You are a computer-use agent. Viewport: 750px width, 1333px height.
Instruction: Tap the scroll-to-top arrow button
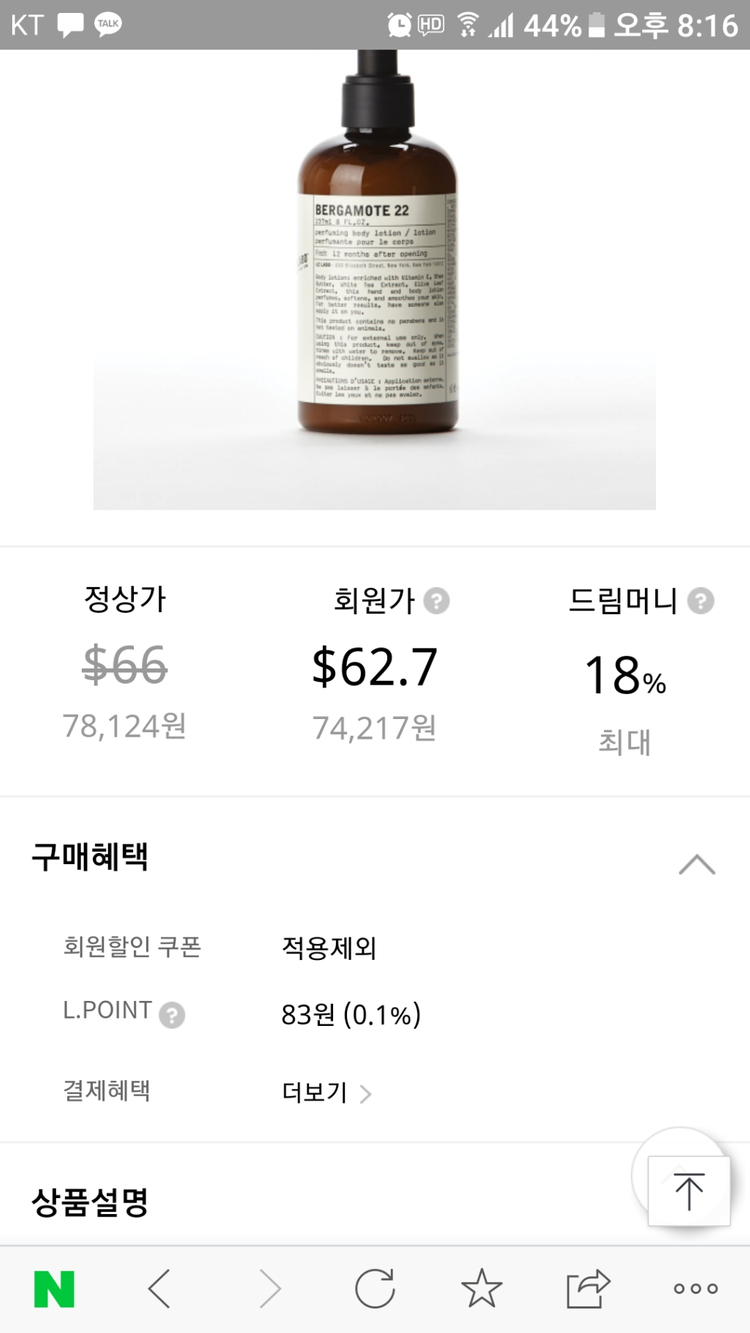click(x=688, y=1188)
